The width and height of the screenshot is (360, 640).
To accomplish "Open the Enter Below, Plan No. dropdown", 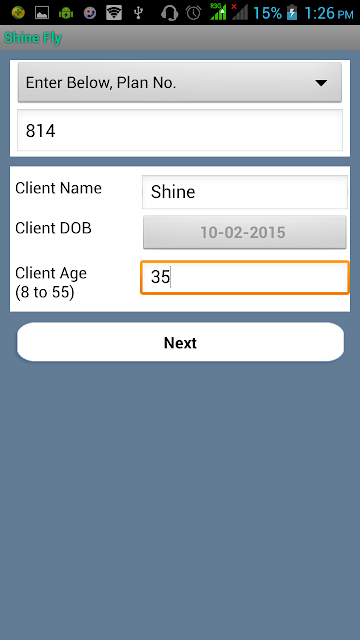I will point(180,82).
